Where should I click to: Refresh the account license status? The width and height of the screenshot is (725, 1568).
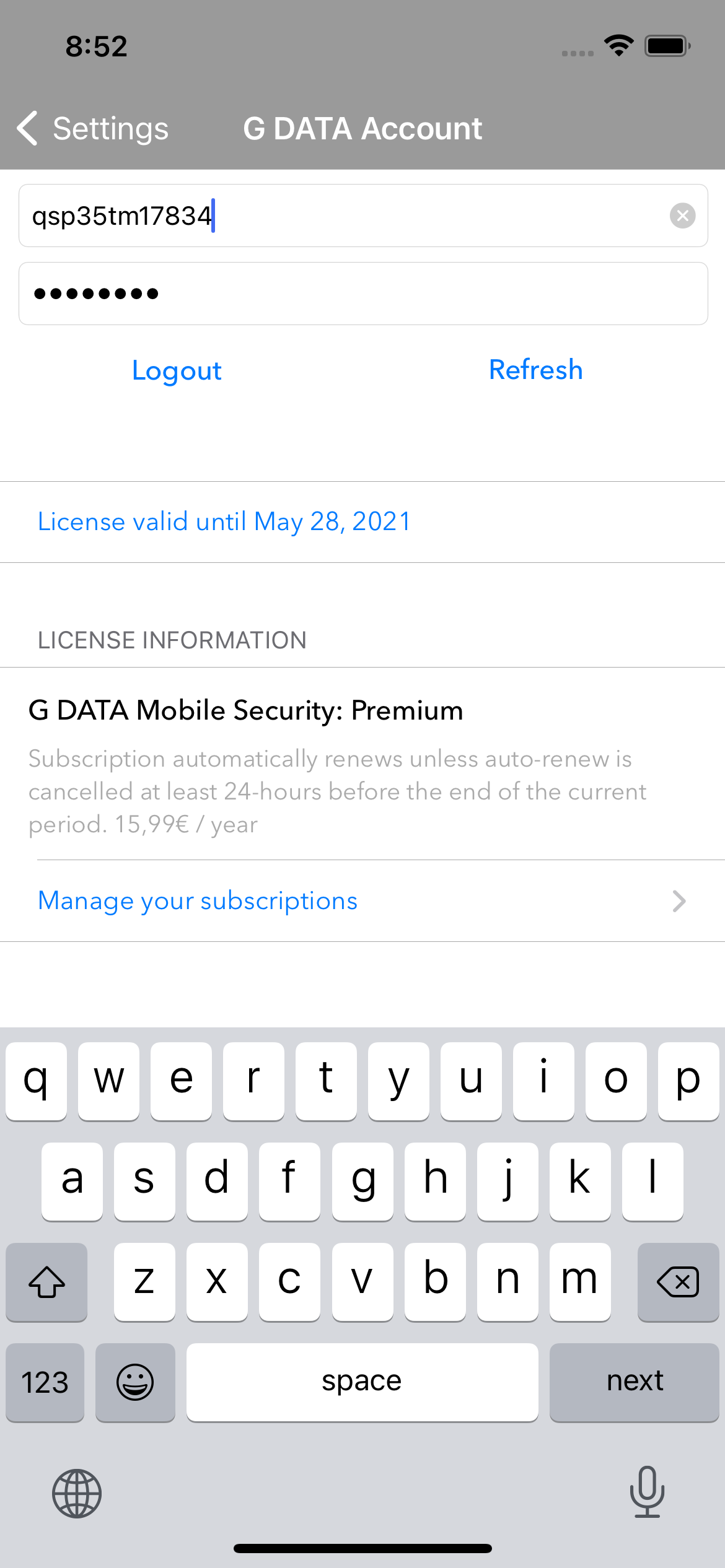[x=535, y=370]
